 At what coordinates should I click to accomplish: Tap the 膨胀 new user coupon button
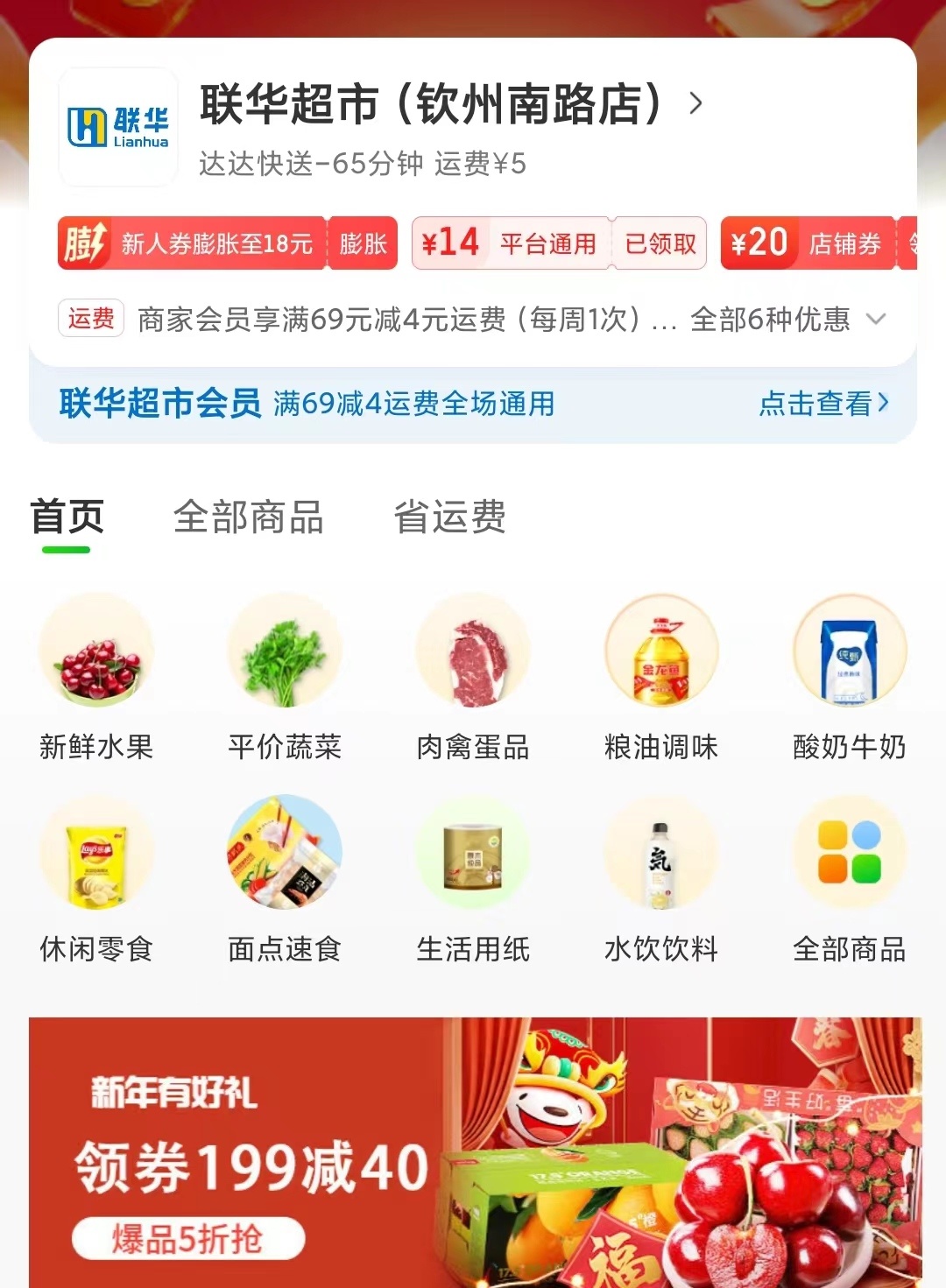363,243
